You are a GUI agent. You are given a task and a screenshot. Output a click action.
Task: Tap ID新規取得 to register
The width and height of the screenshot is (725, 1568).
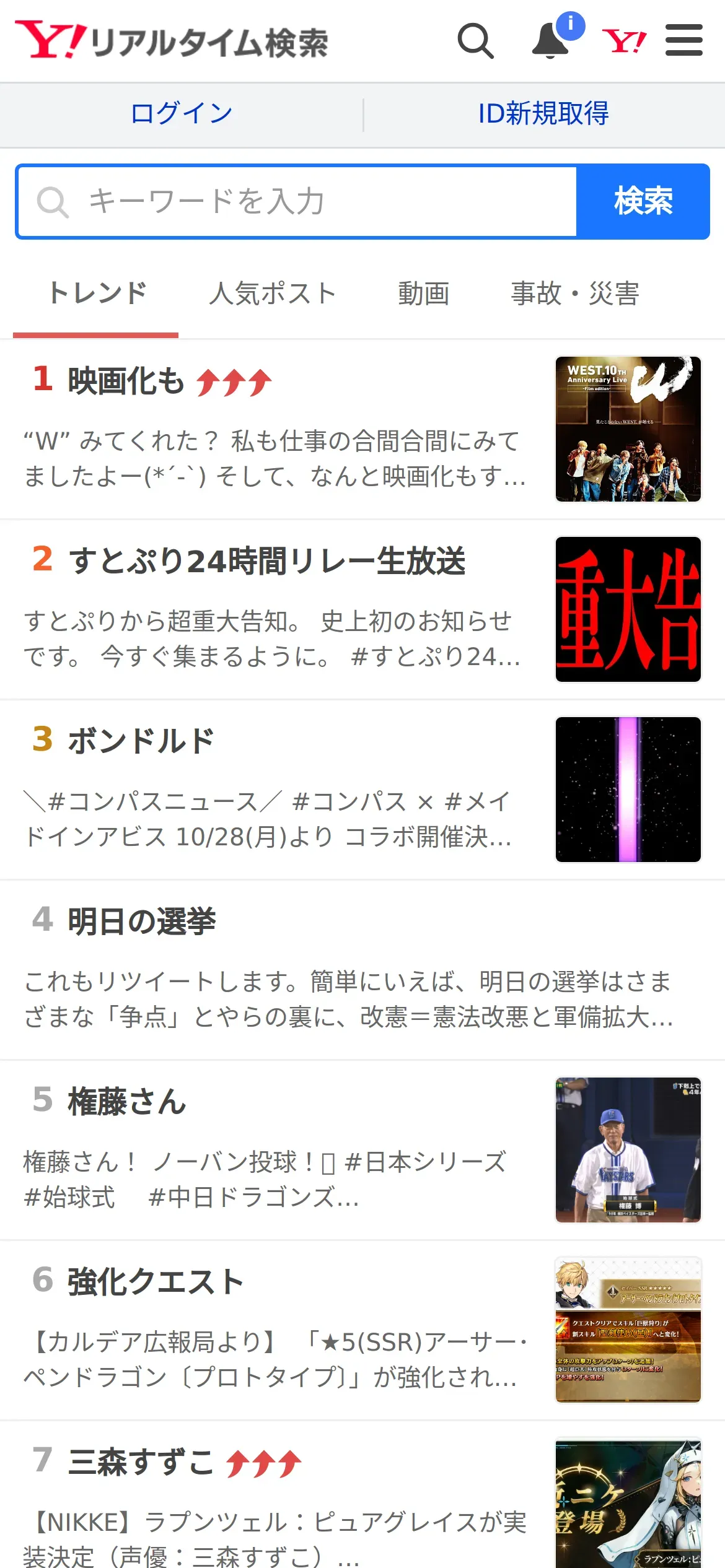click(543, 114)
